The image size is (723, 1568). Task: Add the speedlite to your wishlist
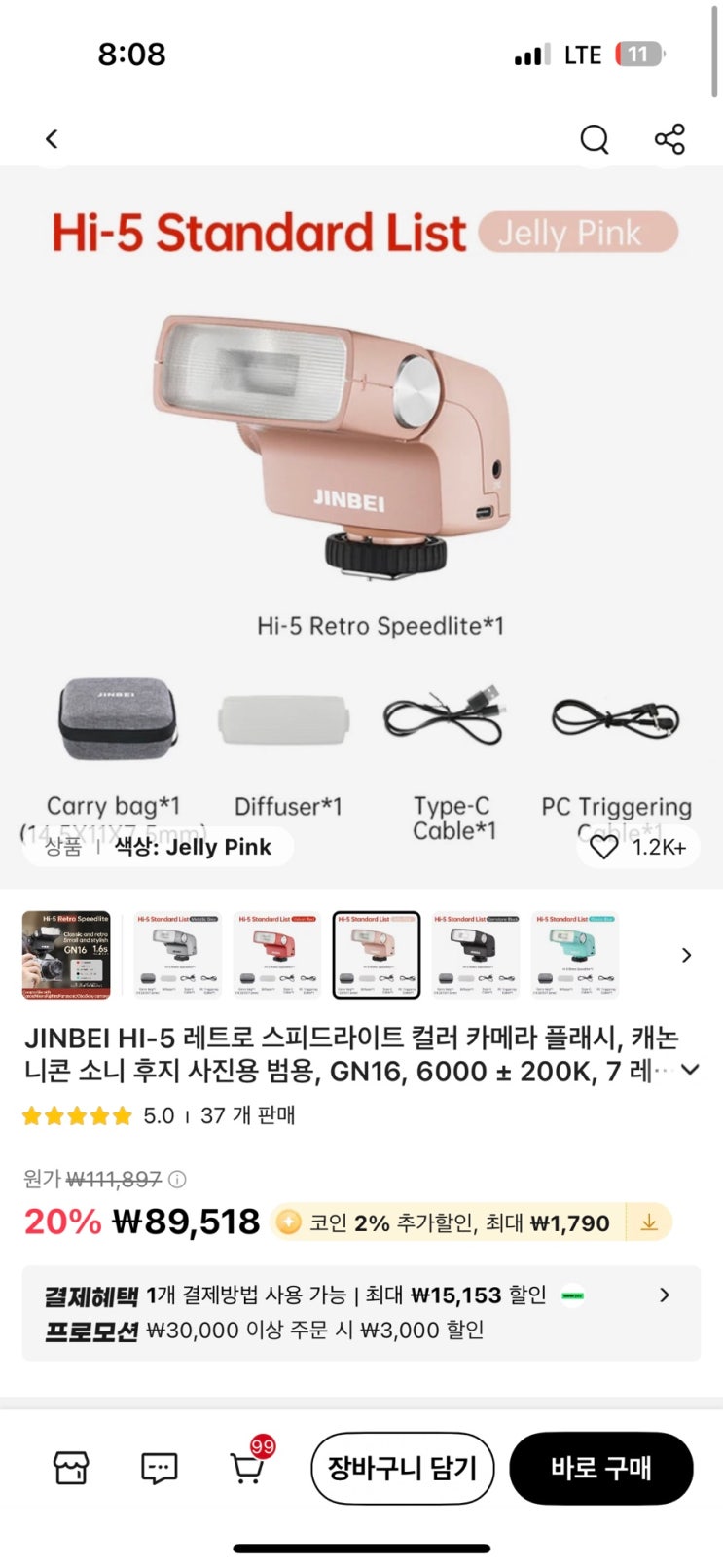[x=604, y=847]
